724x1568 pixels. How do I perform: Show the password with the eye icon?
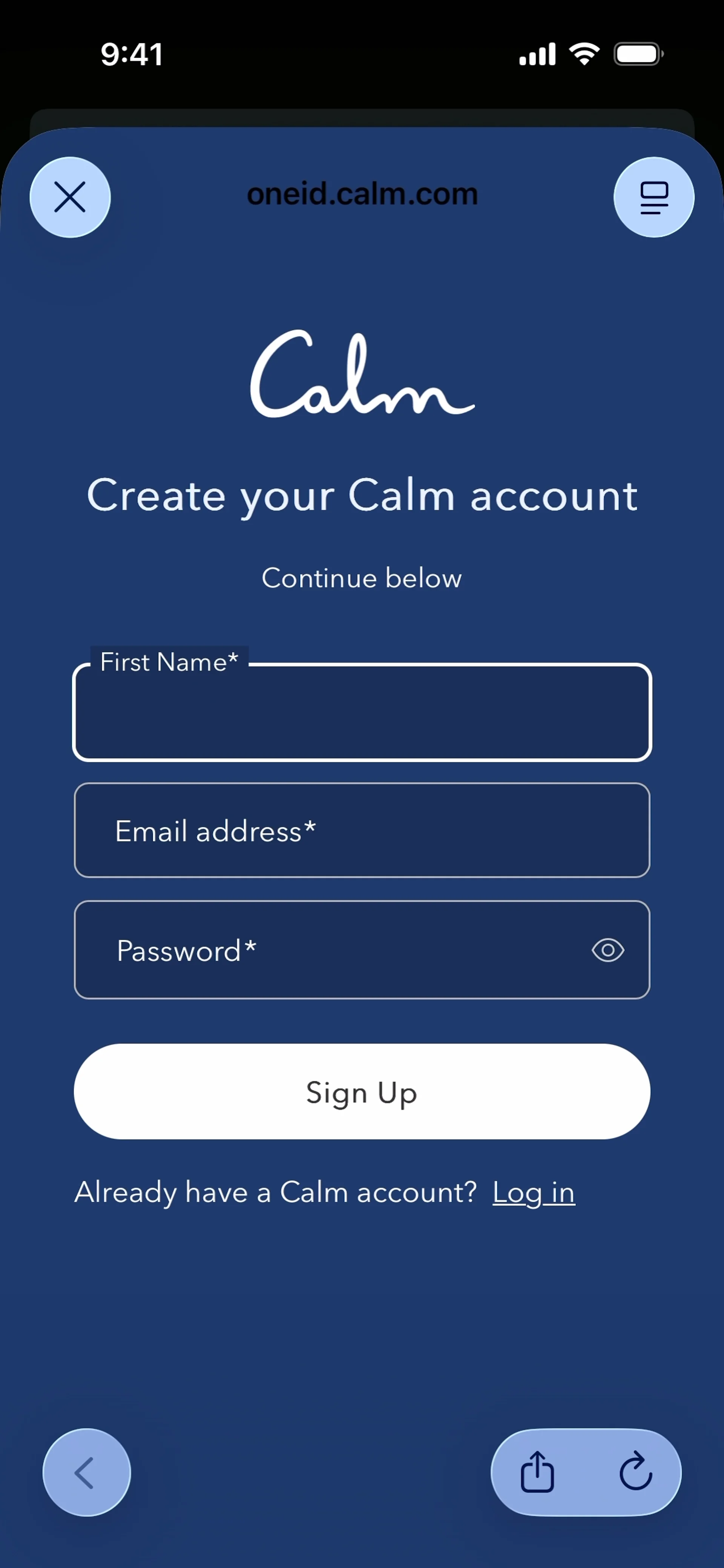tap(608, 950)
